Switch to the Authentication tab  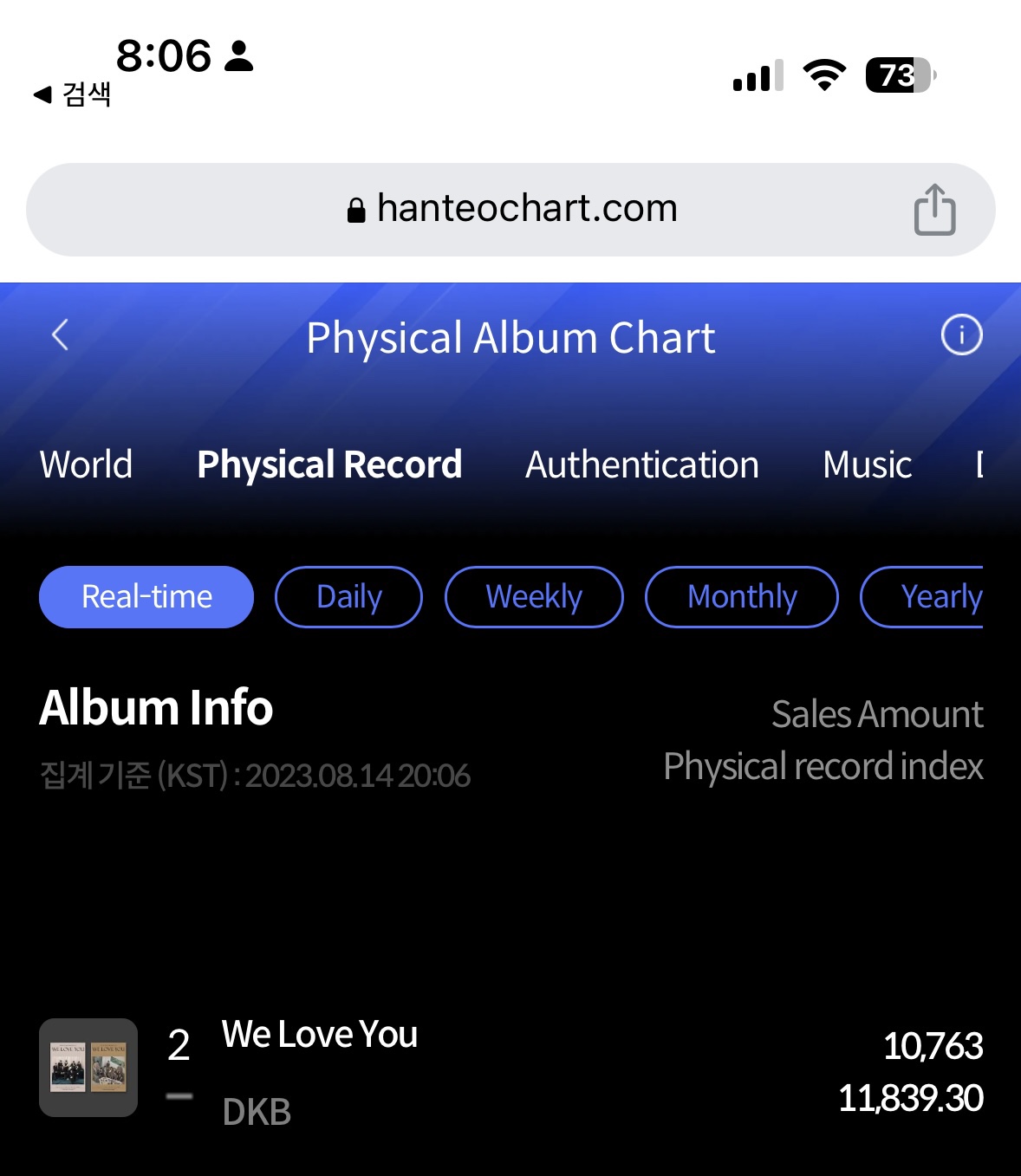[x=641, y=465]
